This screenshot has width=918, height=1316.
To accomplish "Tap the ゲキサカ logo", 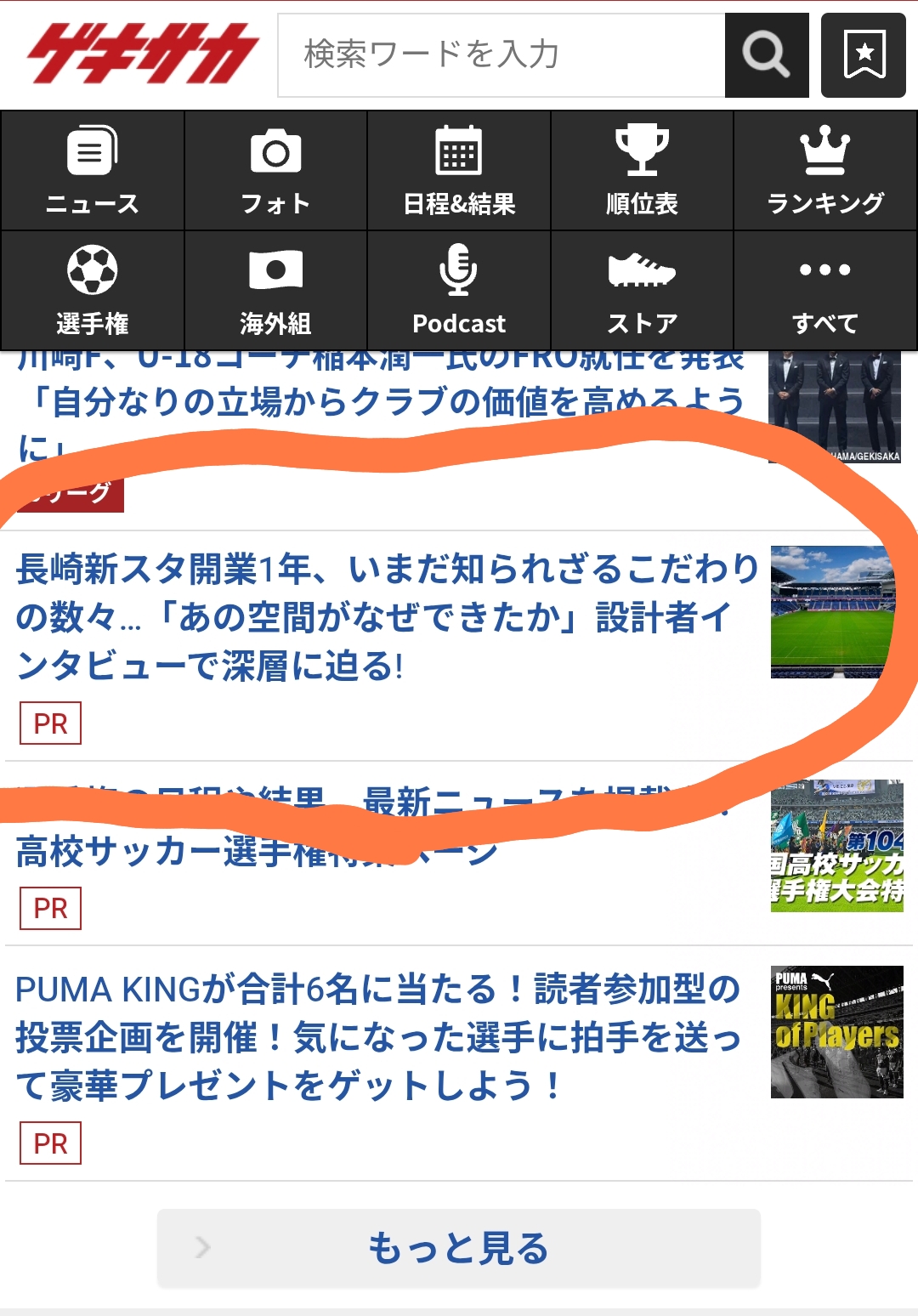I will [142, 53].
